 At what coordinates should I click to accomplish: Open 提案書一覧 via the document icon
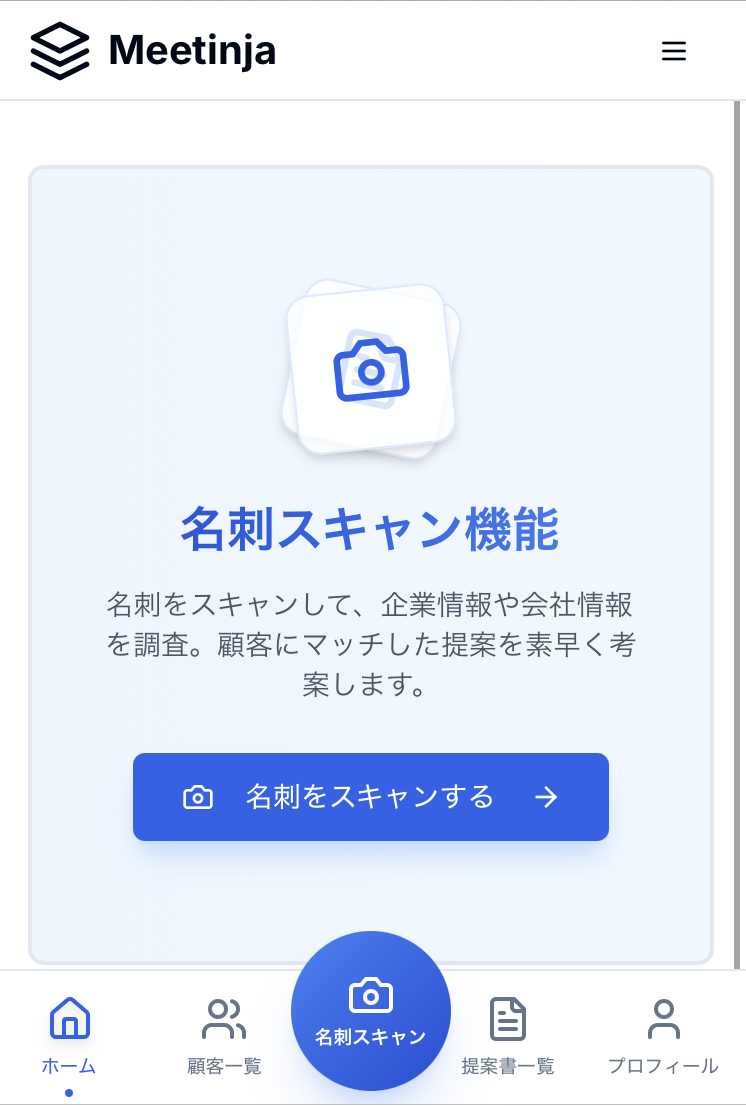(508, 1017)
